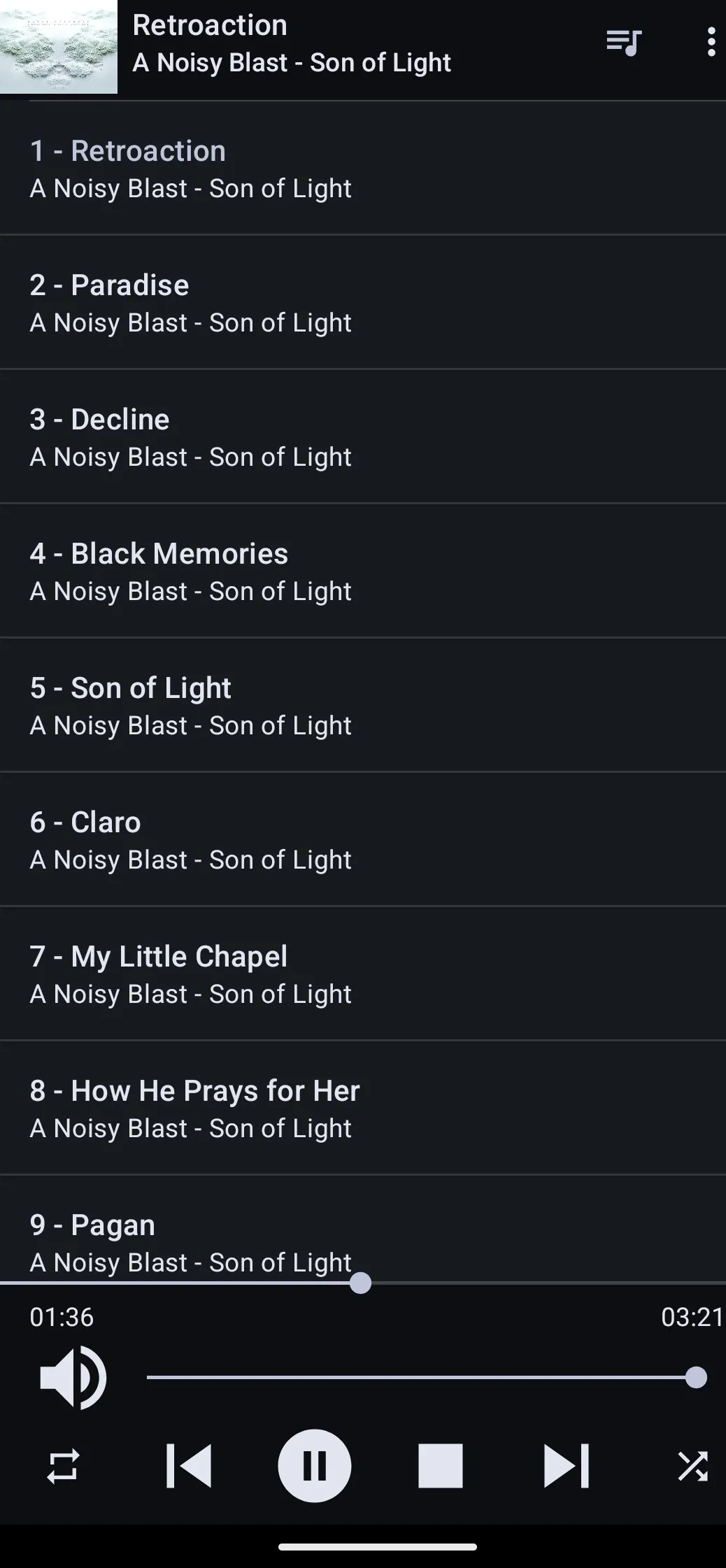Choose track 4 - Black Memories

click(x=363, y=570)
